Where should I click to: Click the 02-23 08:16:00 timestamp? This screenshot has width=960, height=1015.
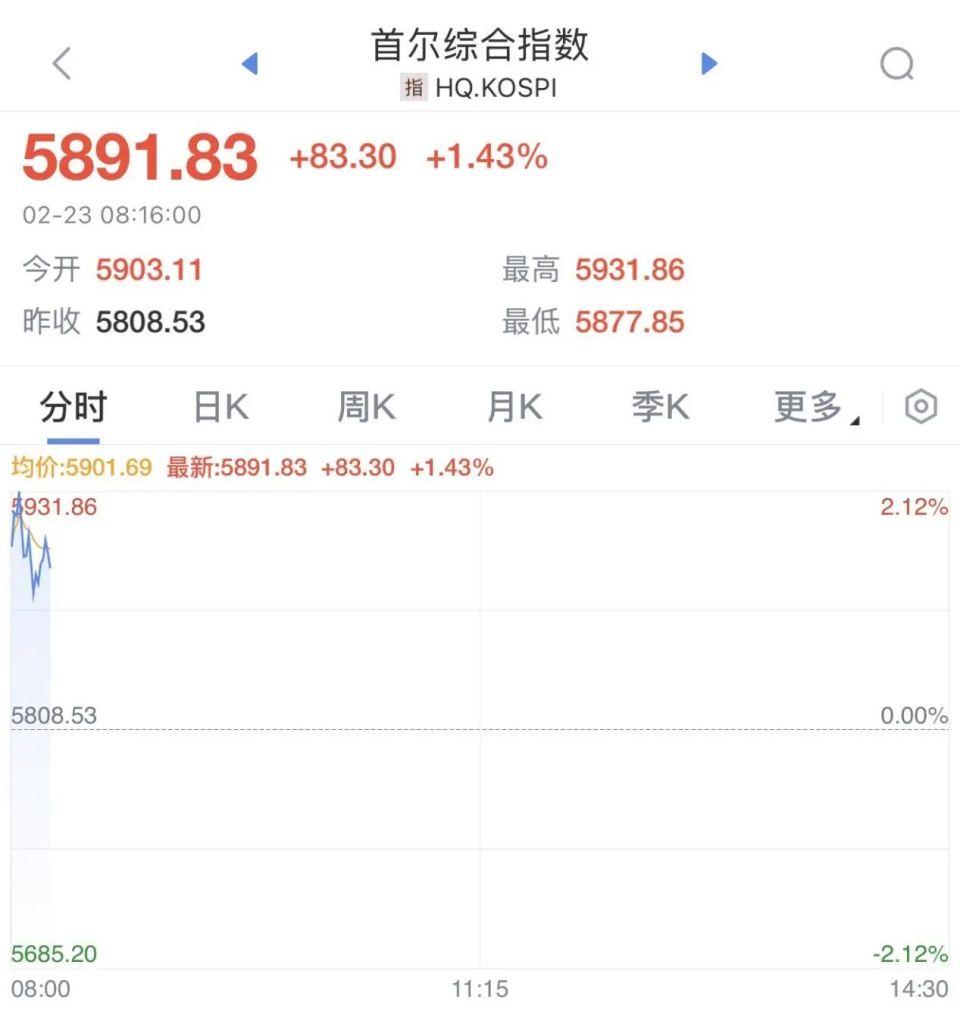(112, 215)
